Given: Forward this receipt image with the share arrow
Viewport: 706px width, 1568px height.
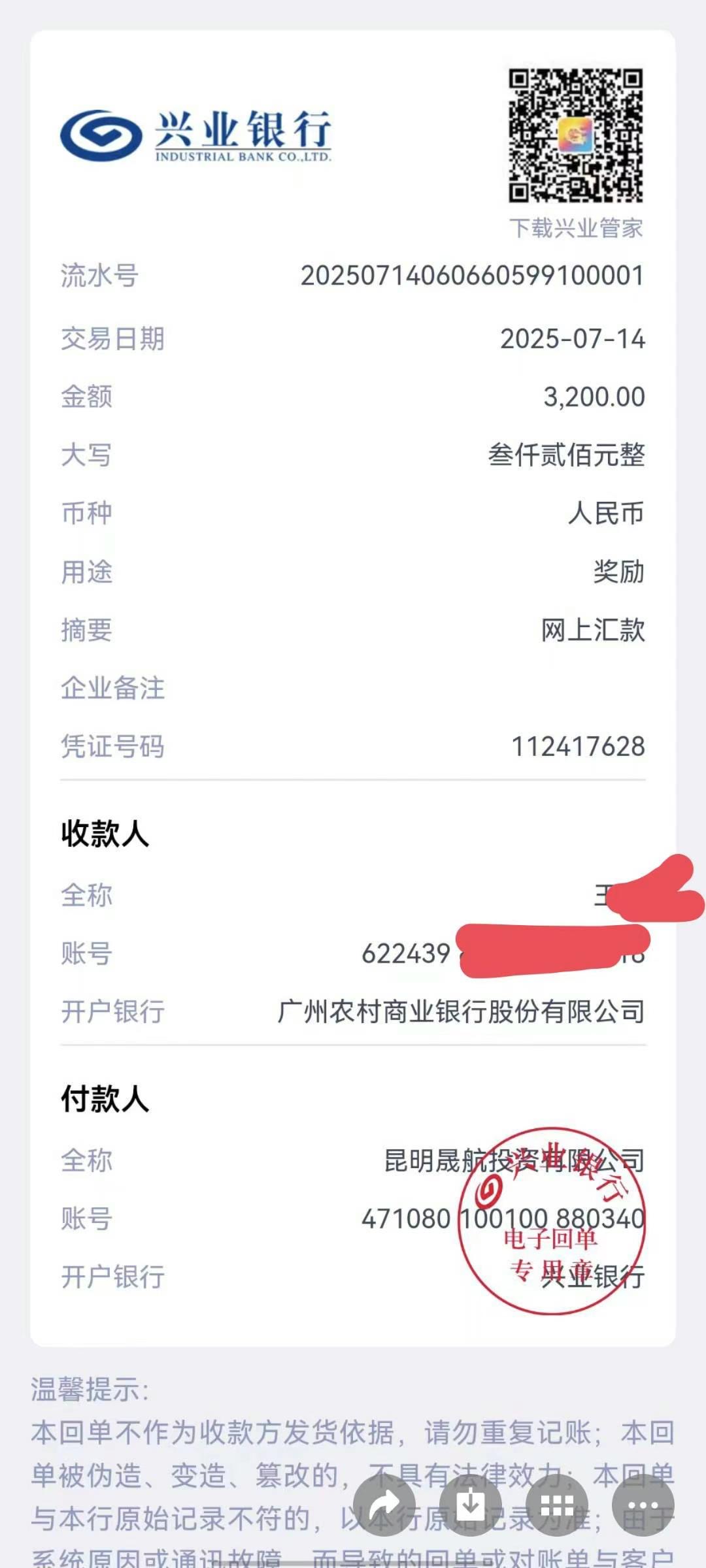Looking at the screenshot, I should [x=384, y=1506].
